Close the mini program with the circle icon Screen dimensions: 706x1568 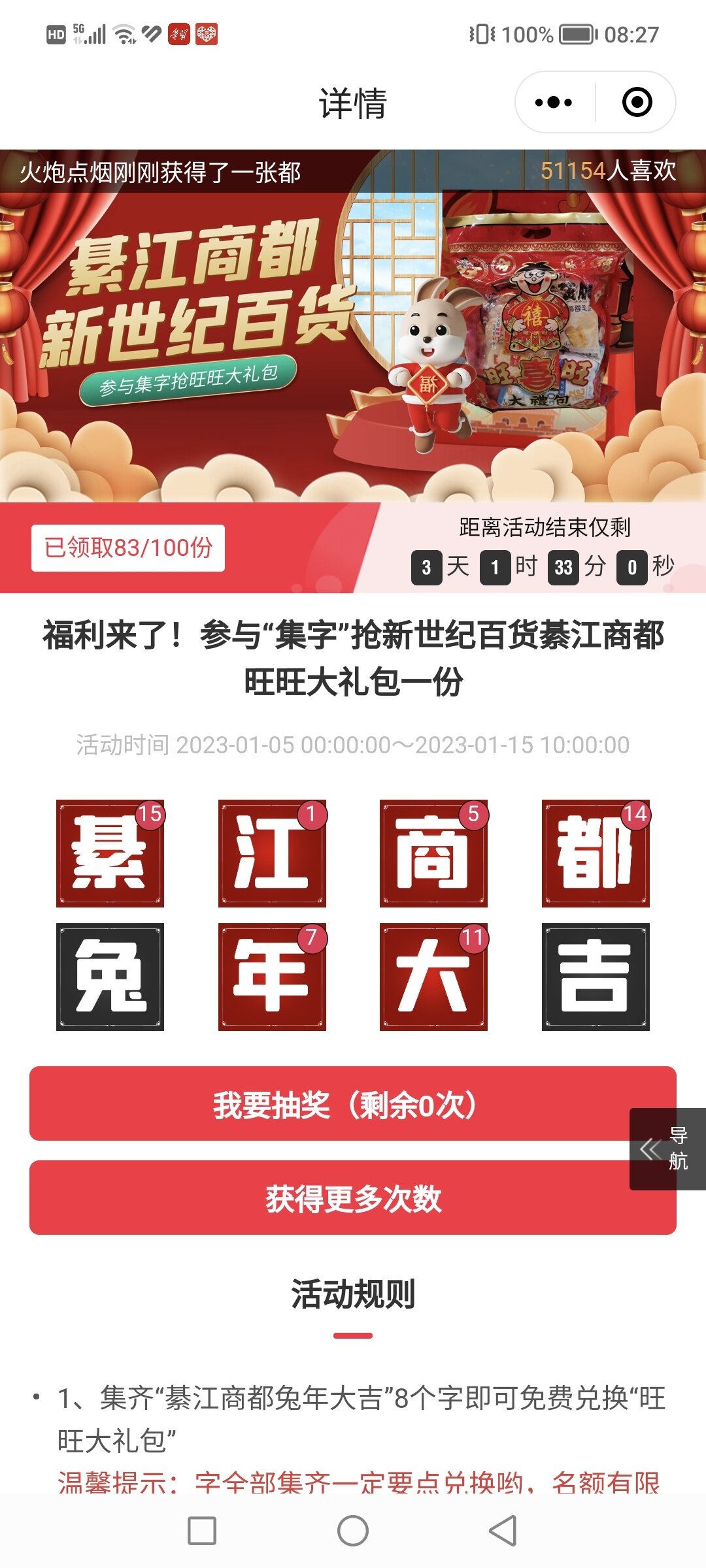(637, 103)
